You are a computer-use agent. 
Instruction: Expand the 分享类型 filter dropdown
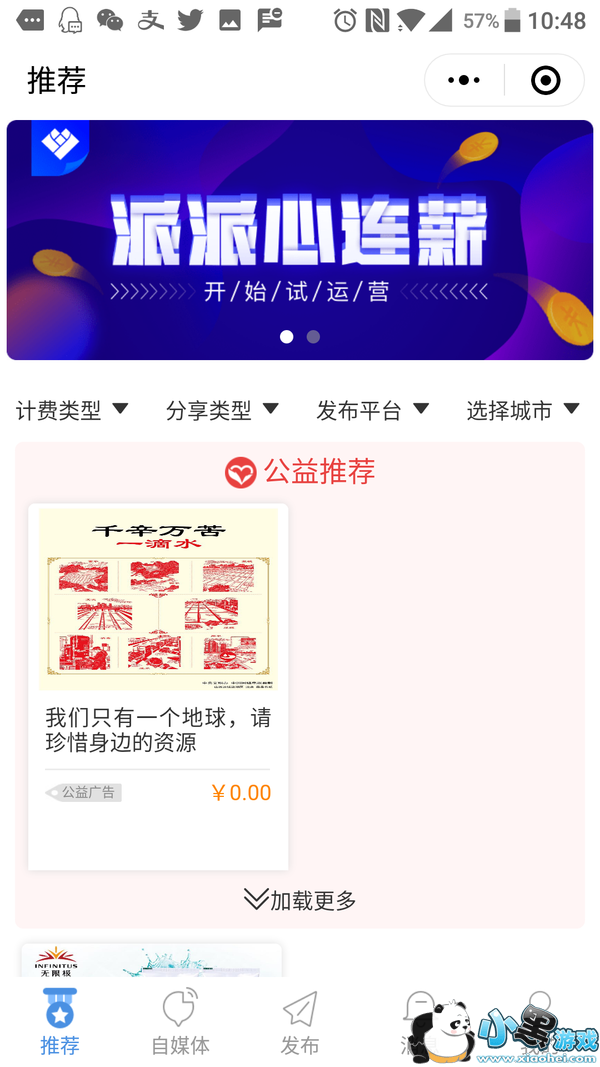pos(222,410)
